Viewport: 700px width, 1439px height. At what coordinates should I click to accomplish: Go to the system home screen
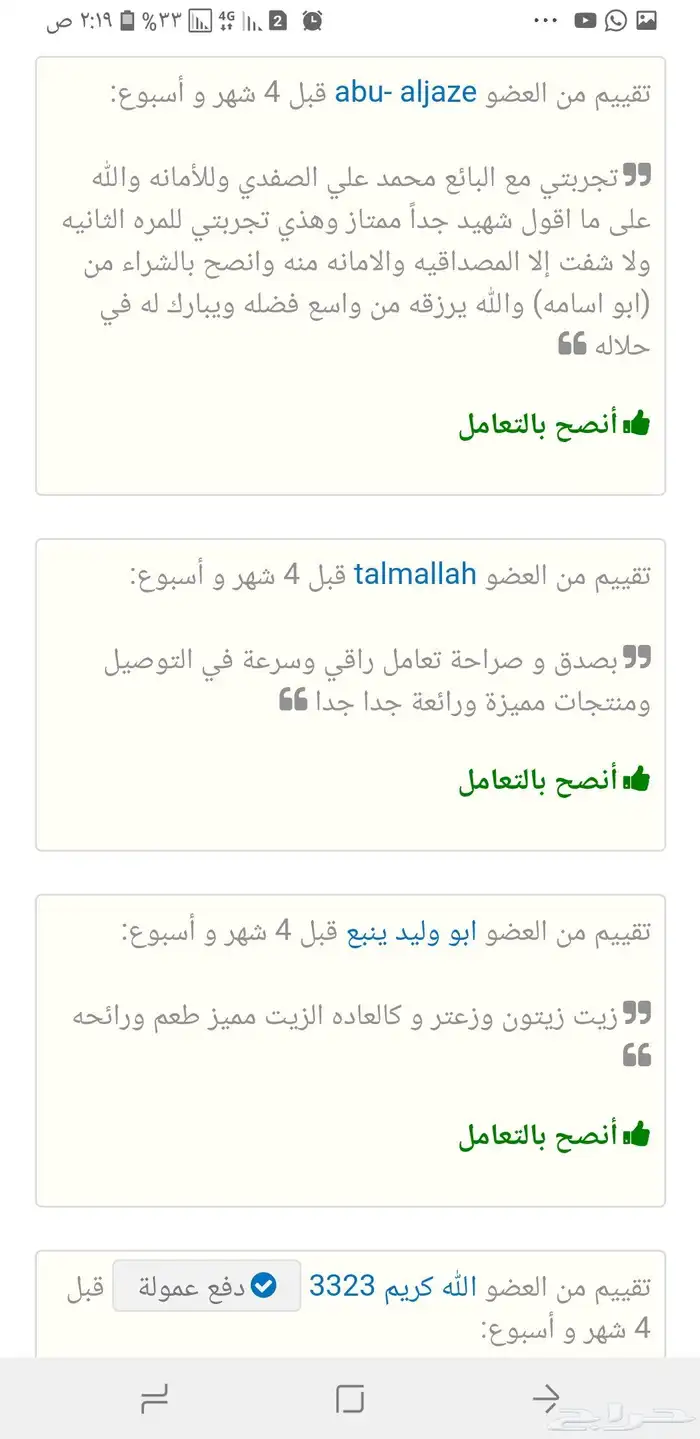[350, 1397]
